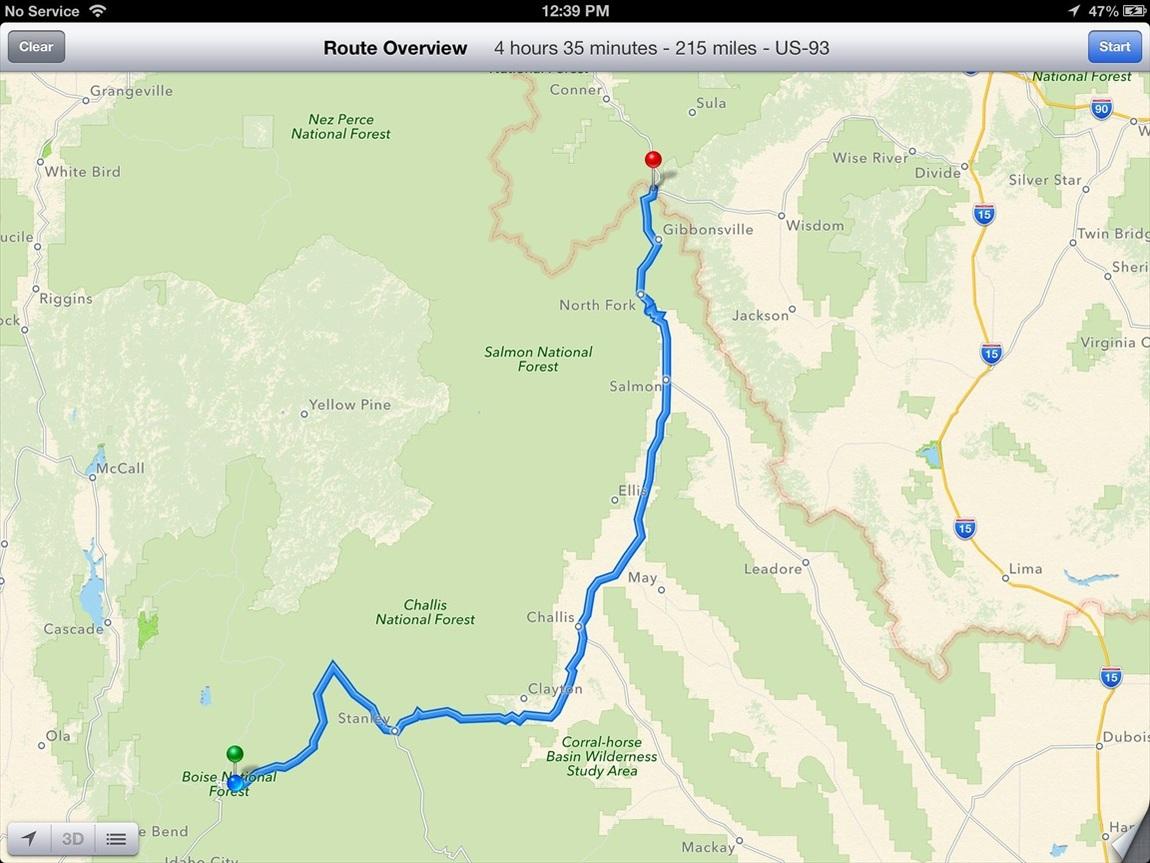The width and height of the screenshot is (1150, 863).
Task: Select the green starting point pin
Action: click(235, 755)
